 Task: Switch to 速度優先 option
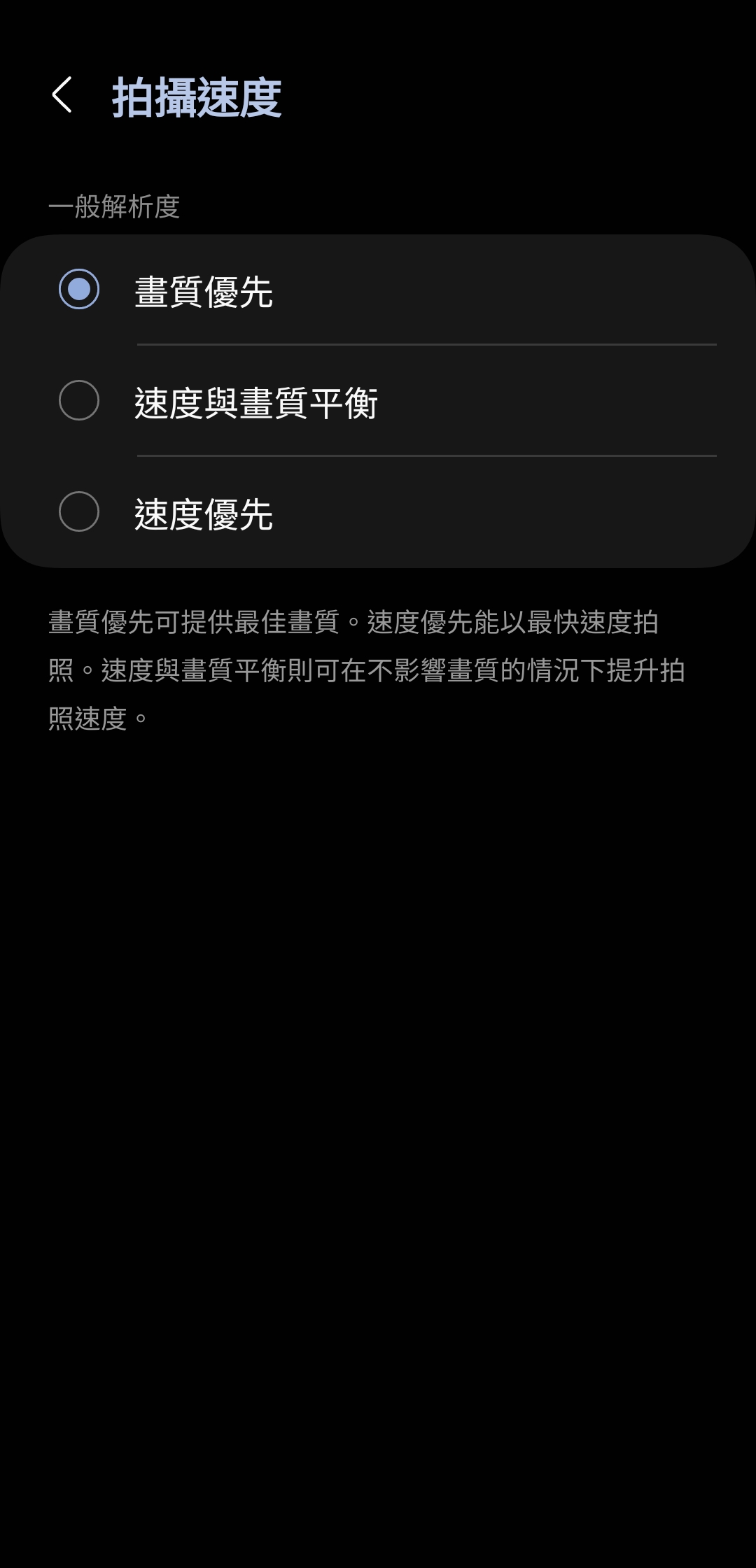click(x=79, y=511)
